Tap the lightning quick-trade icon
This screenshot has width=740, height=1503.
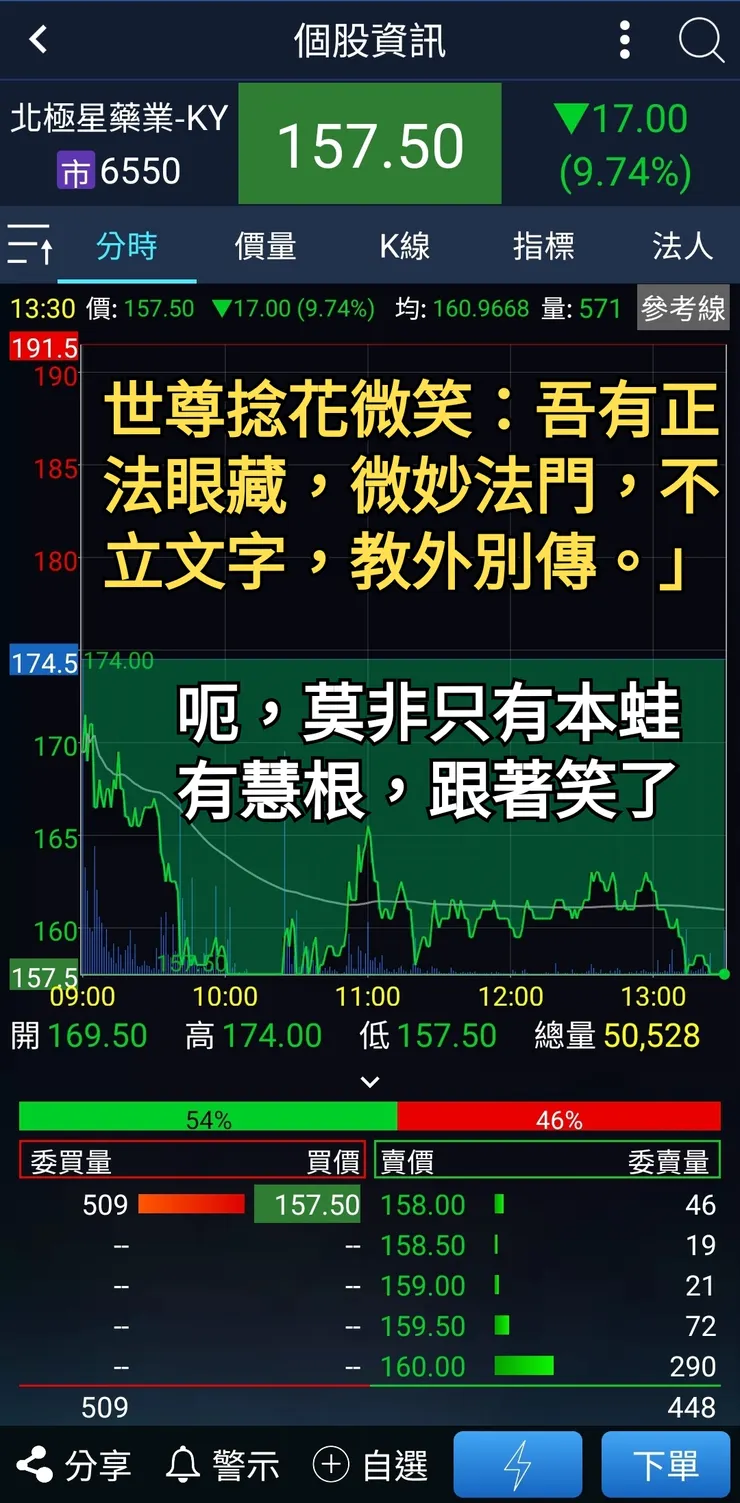[517, 1464]
